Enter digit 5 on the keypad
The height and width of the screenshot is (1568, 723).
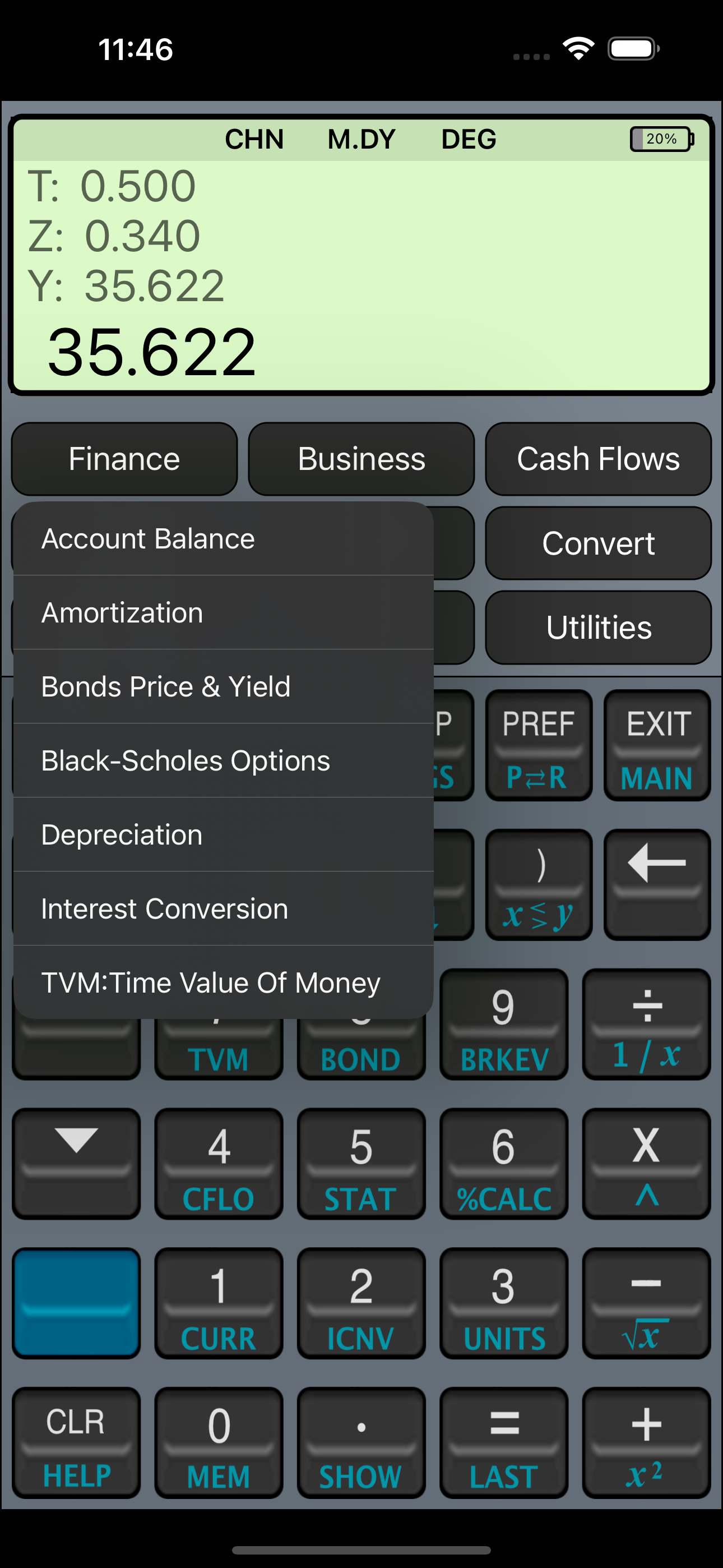click(361, 1164)
